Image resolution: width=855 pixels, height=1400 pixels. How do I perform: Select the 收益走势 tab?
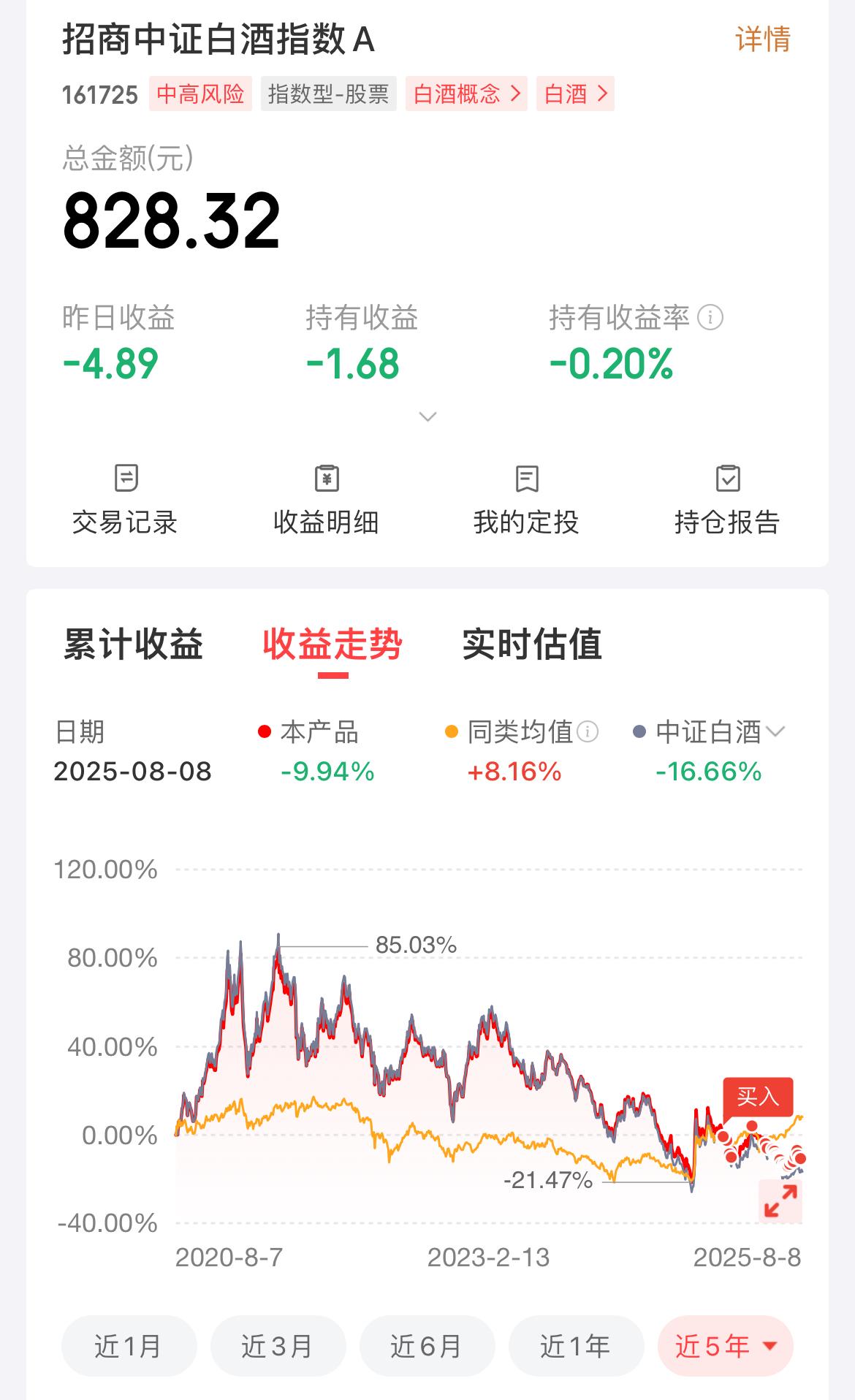click(x=332, y=644)
